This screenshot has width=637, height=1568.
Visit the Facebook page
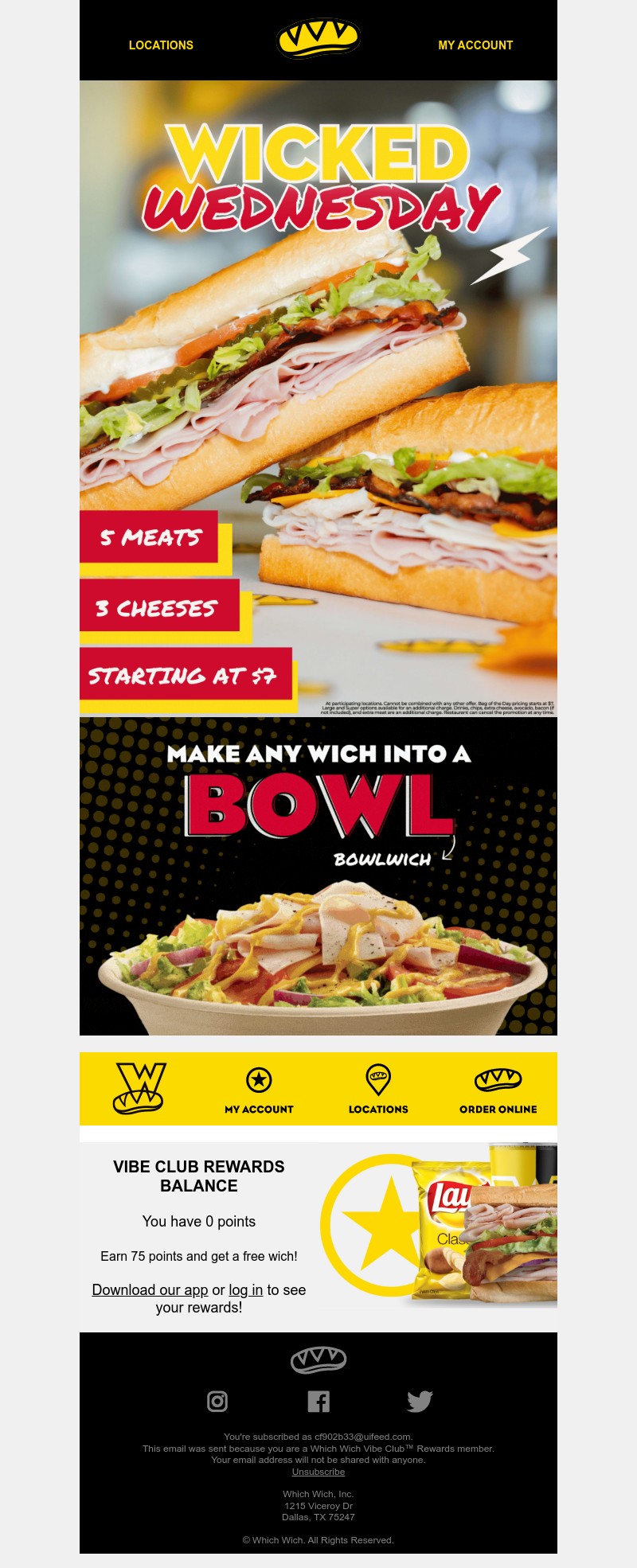(318, 1401)
